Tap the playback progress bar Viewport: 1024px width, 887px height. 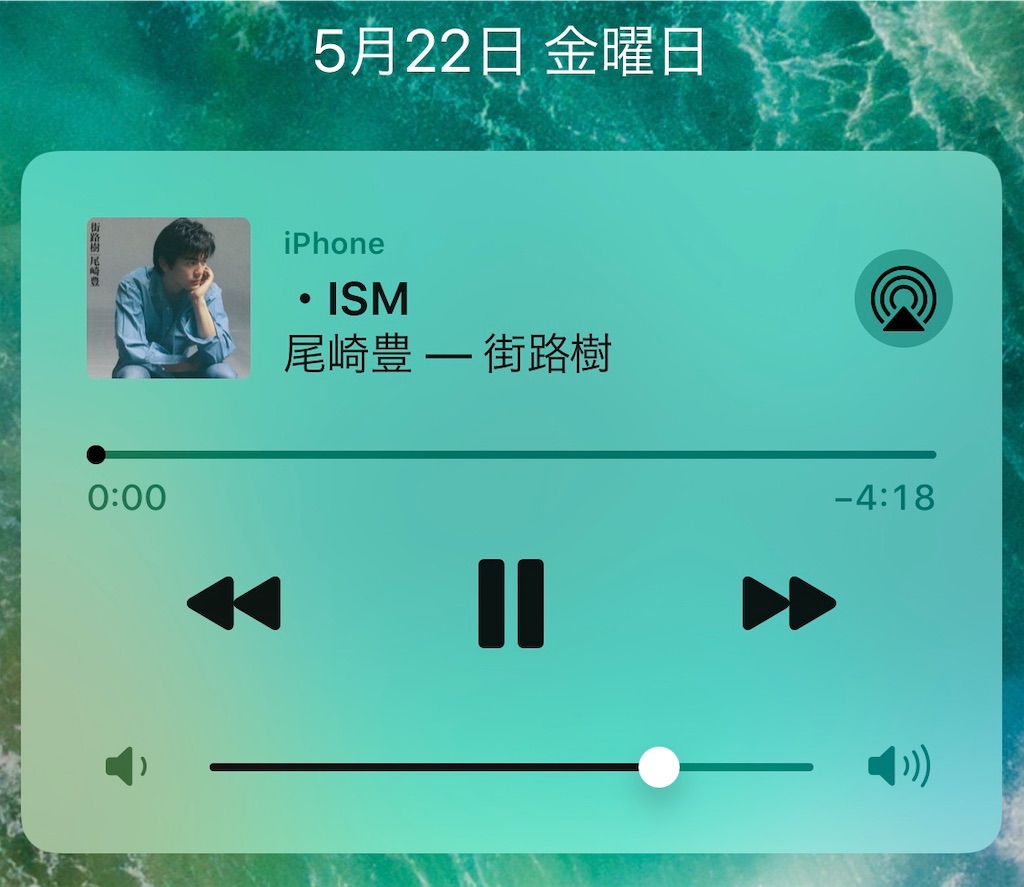pos(515,455)
